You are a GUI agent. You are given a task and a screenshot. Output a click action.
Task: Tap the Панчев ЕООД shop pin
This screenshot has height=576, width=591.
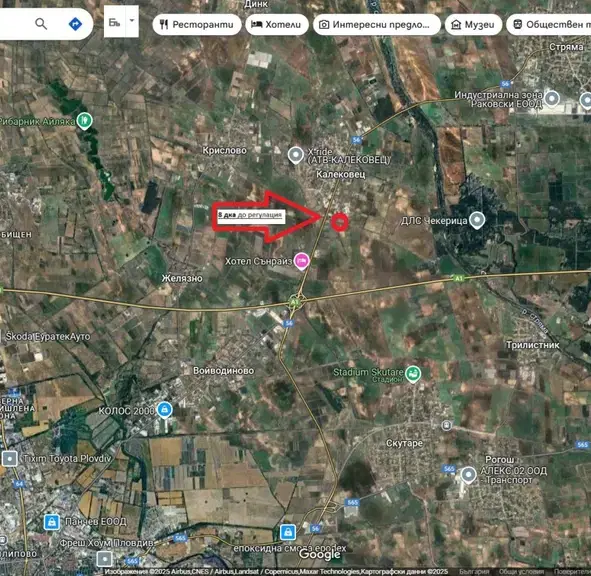point(52,522)
